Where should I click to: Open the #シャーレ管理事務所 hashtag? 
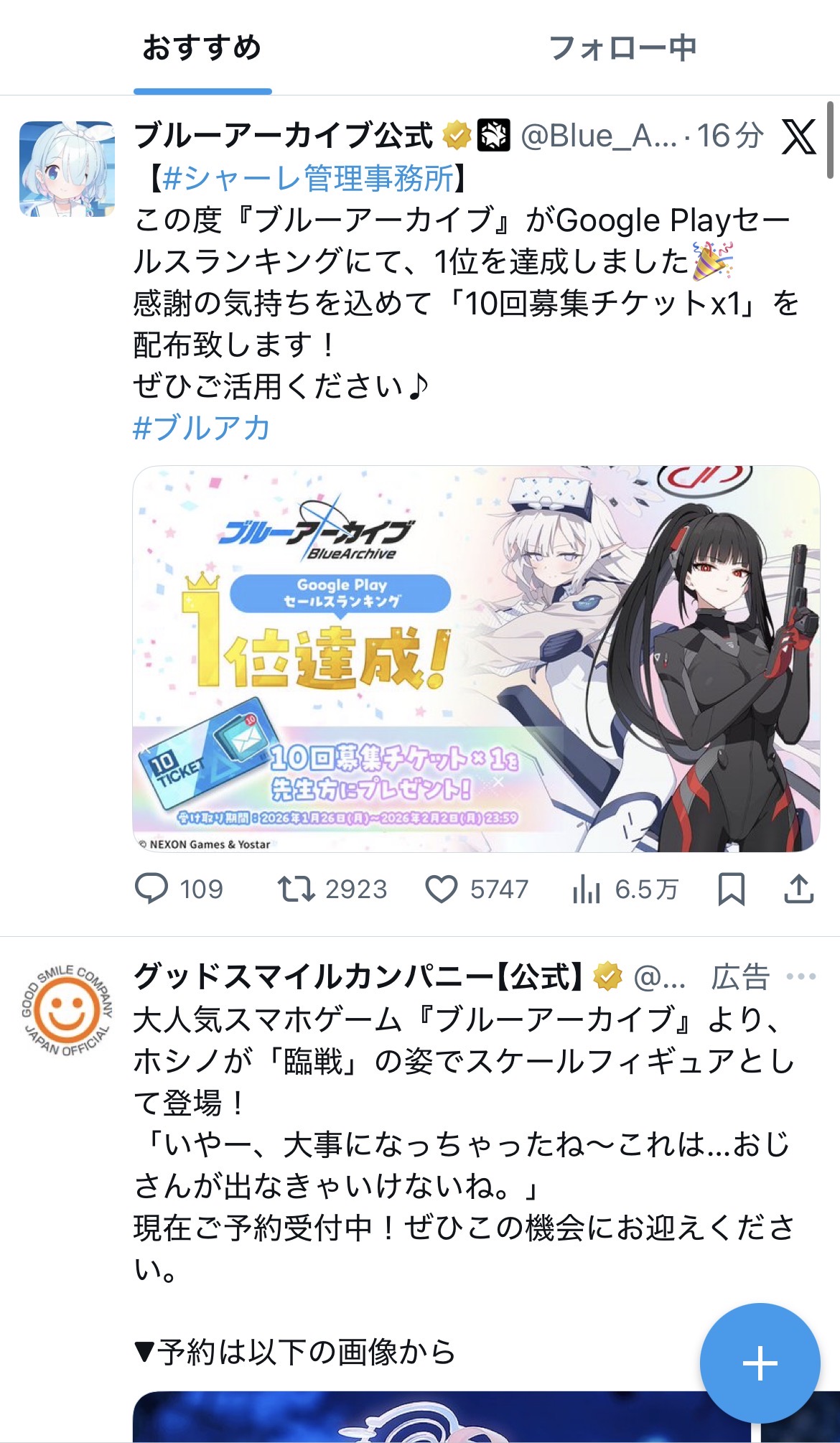click(309, 178)
